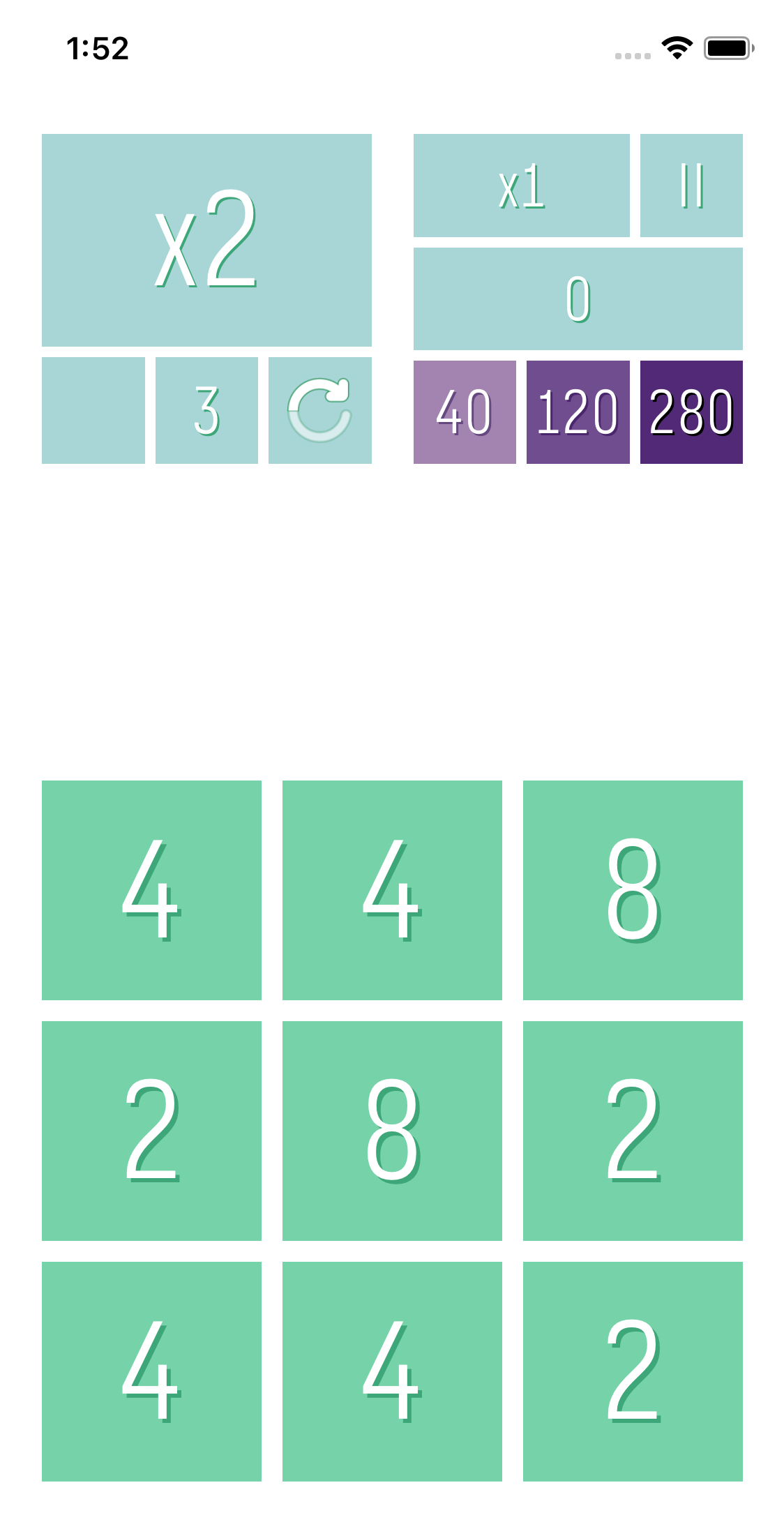The width and height of the screenshot is (784, 1515).
Task: Open the 40 purple milestone tile
Action: point(465,412)
